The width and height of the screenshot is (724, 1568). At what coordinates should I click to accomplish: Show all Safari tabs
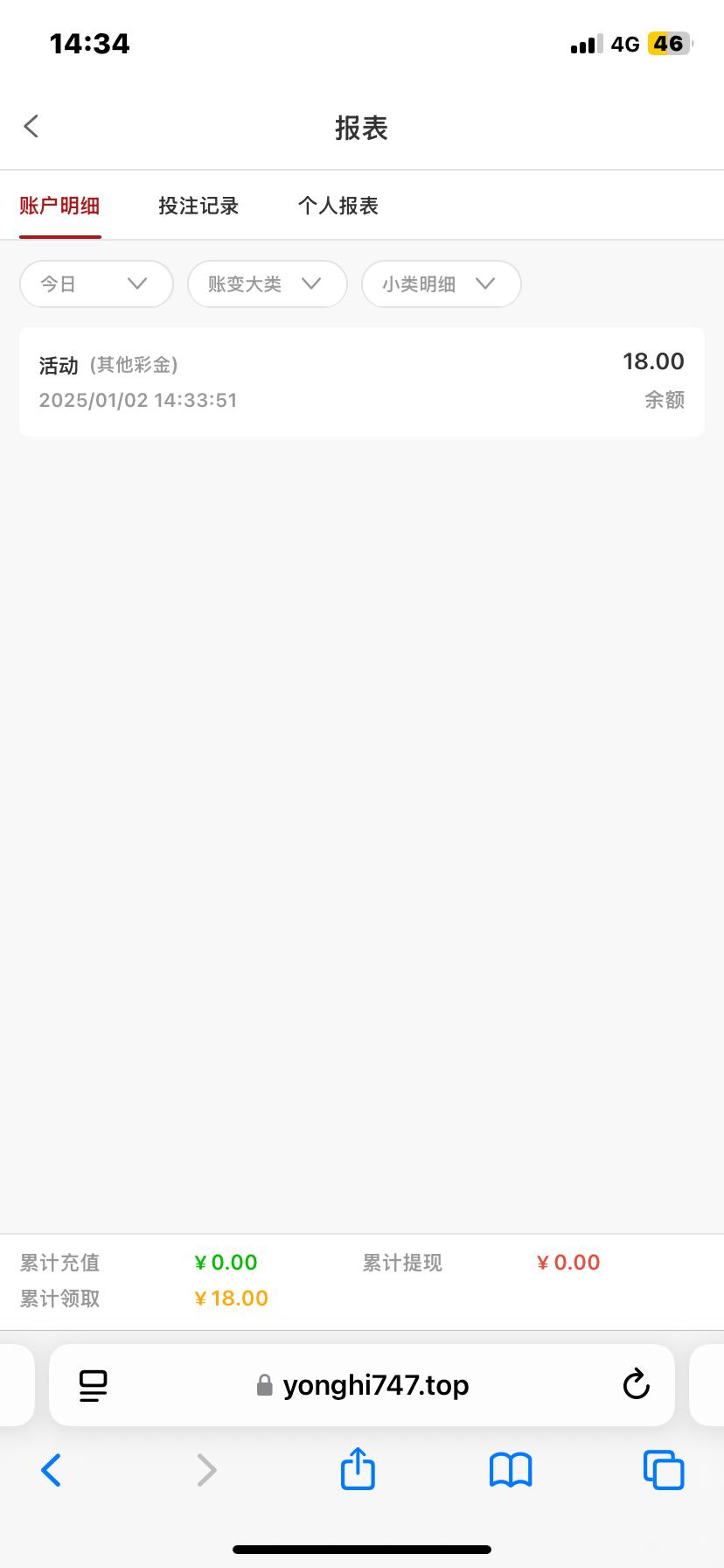click(x=663, y=1469)
